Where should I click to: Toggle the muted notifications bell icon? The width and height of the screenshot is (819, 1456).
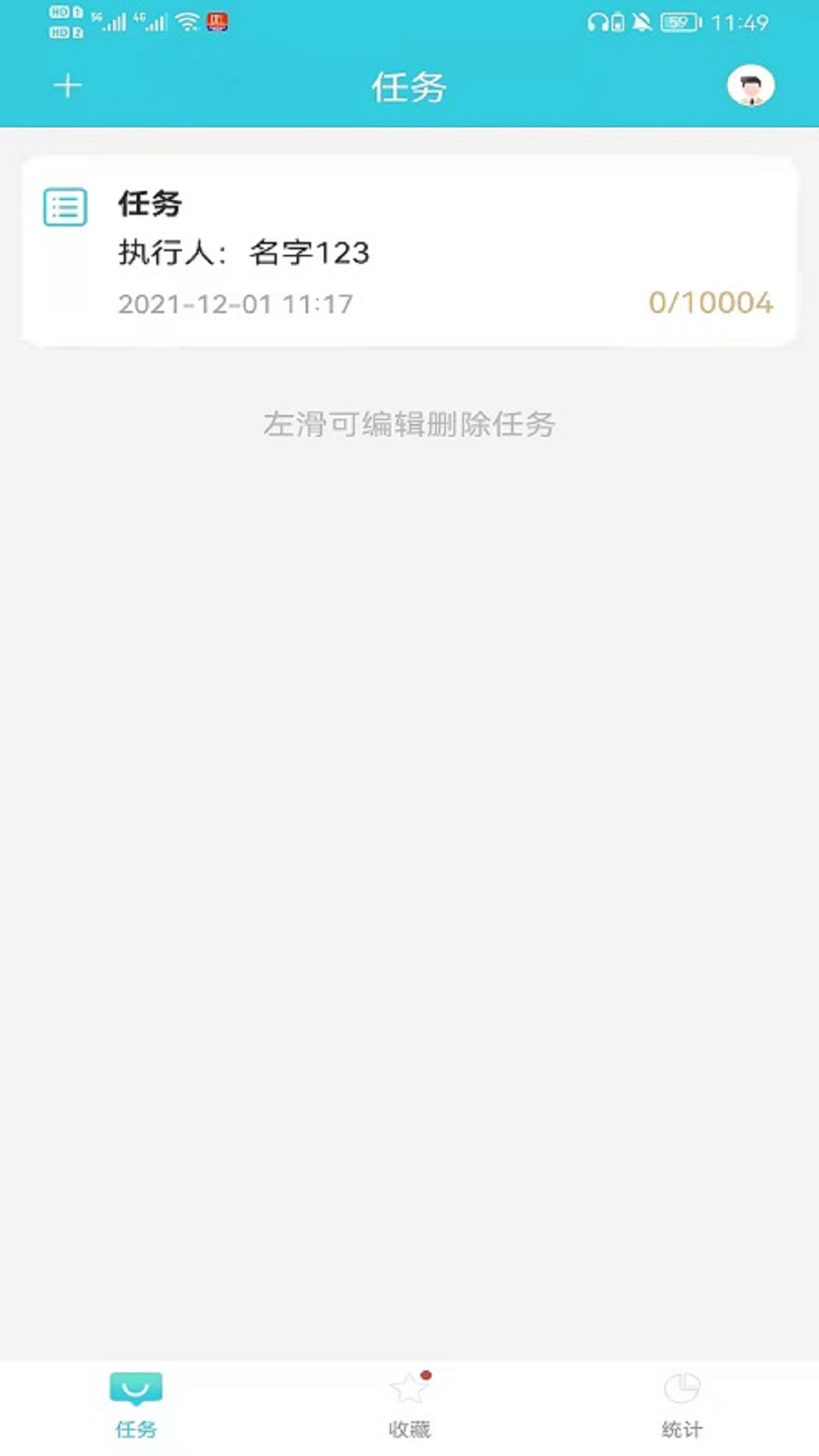point(642,23)
